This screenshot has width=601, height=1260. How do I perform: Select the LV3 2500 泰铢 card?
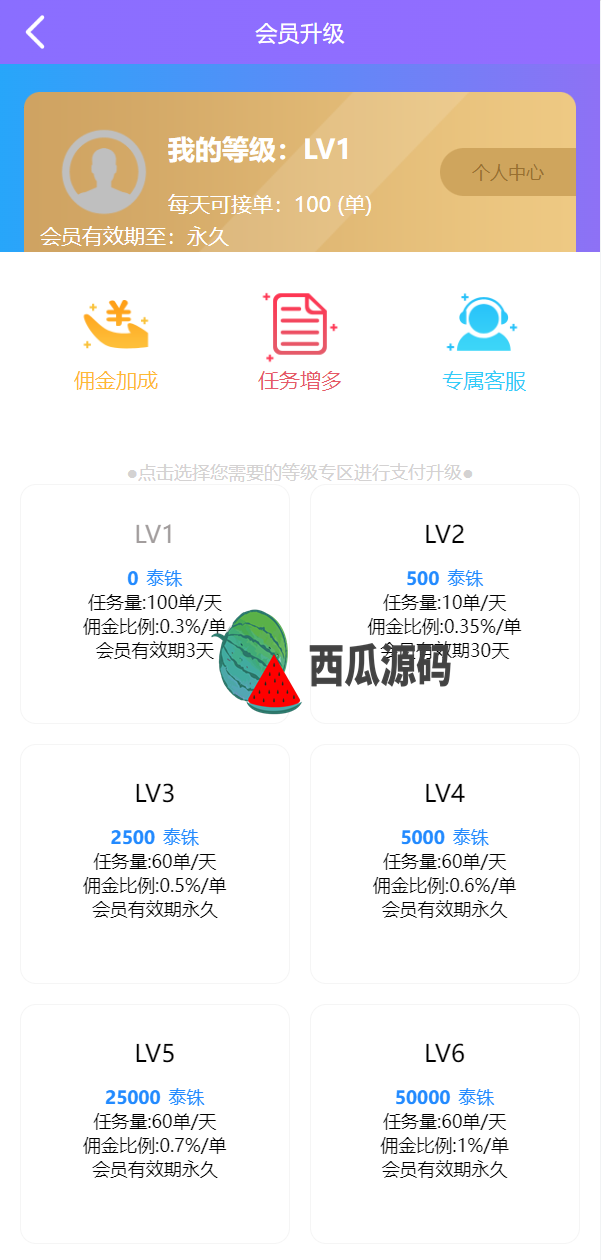pos(155,863)
